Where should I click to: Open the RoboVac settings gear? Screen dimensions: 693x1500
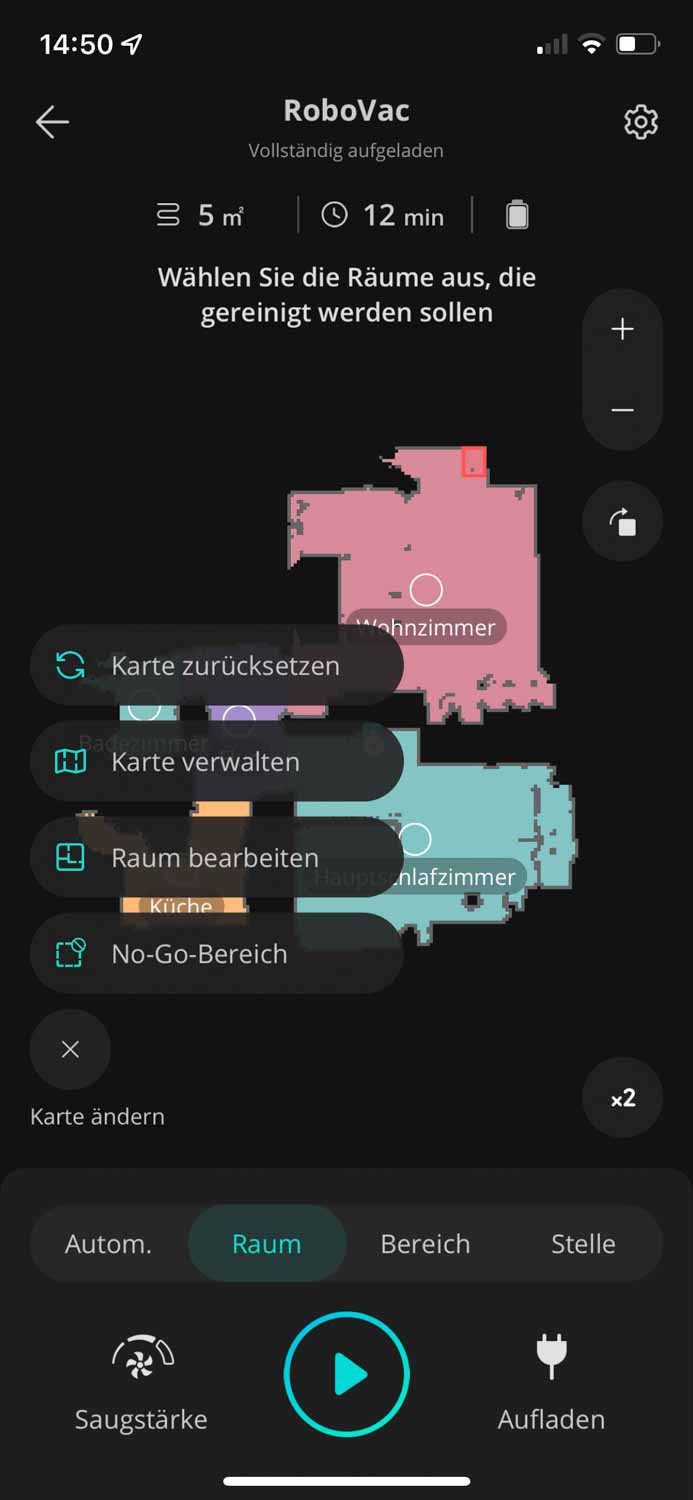click(640, 122)
